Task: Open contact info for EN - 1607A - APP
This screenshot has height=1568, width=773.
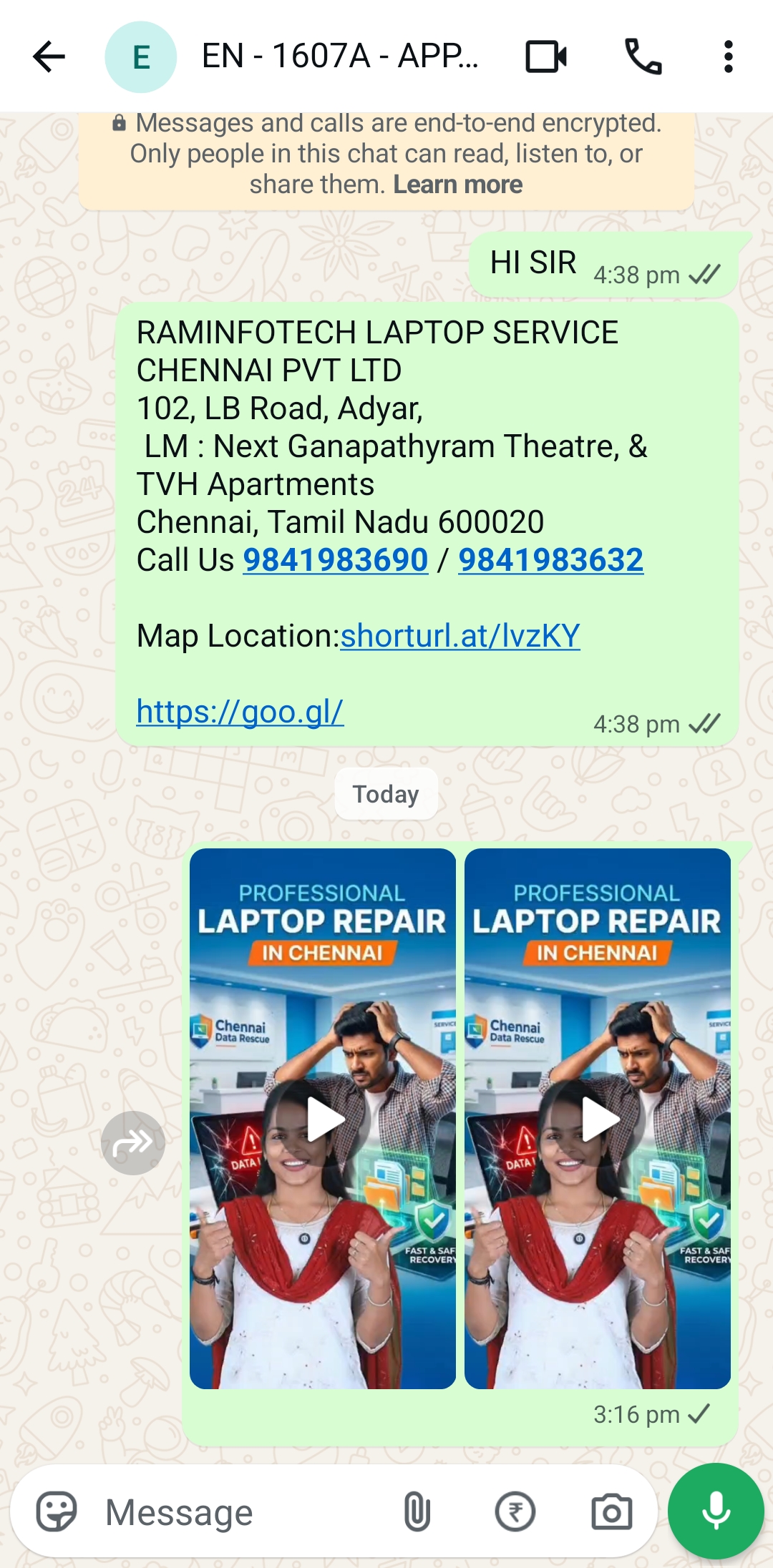Action: (x=339, y=57)
